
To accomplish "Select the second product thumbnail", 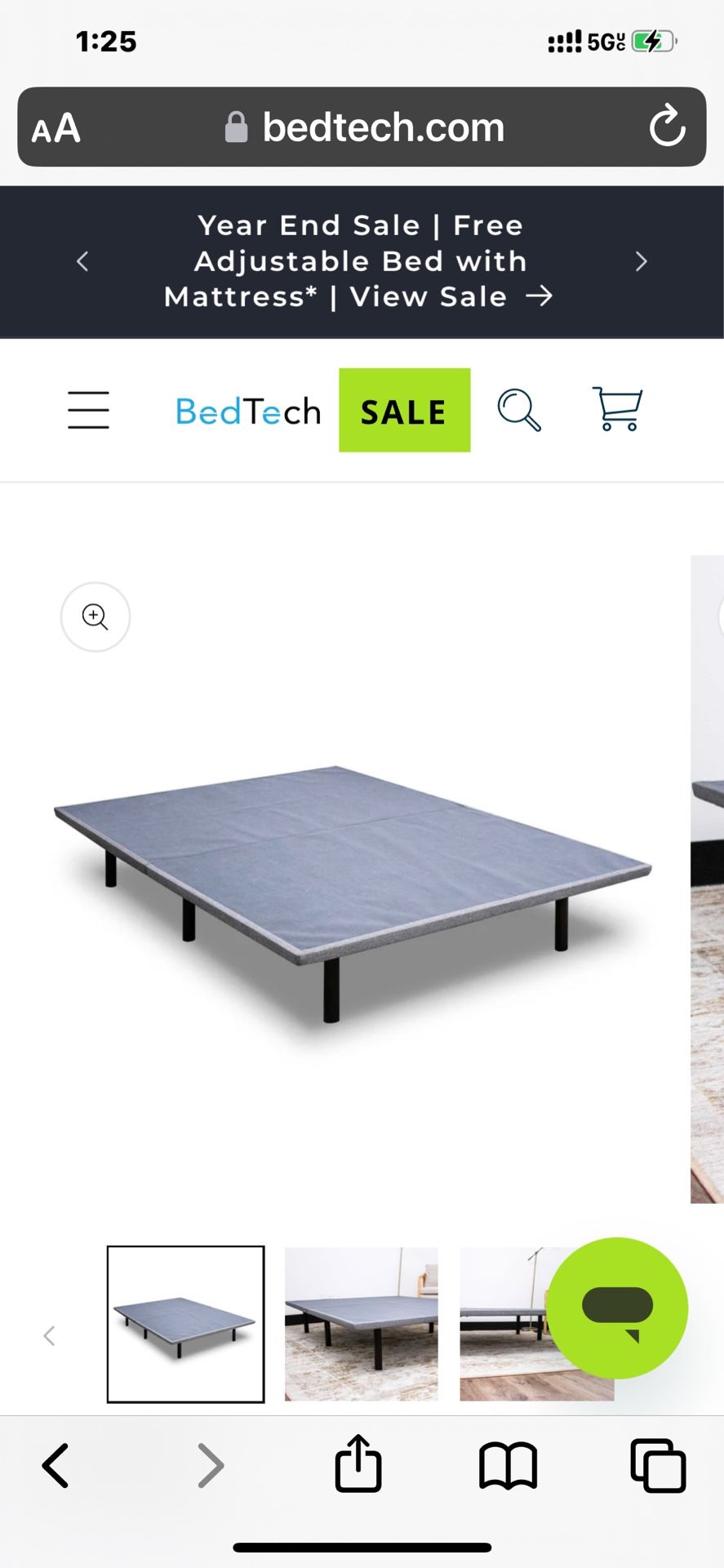I will point(362,1324).
